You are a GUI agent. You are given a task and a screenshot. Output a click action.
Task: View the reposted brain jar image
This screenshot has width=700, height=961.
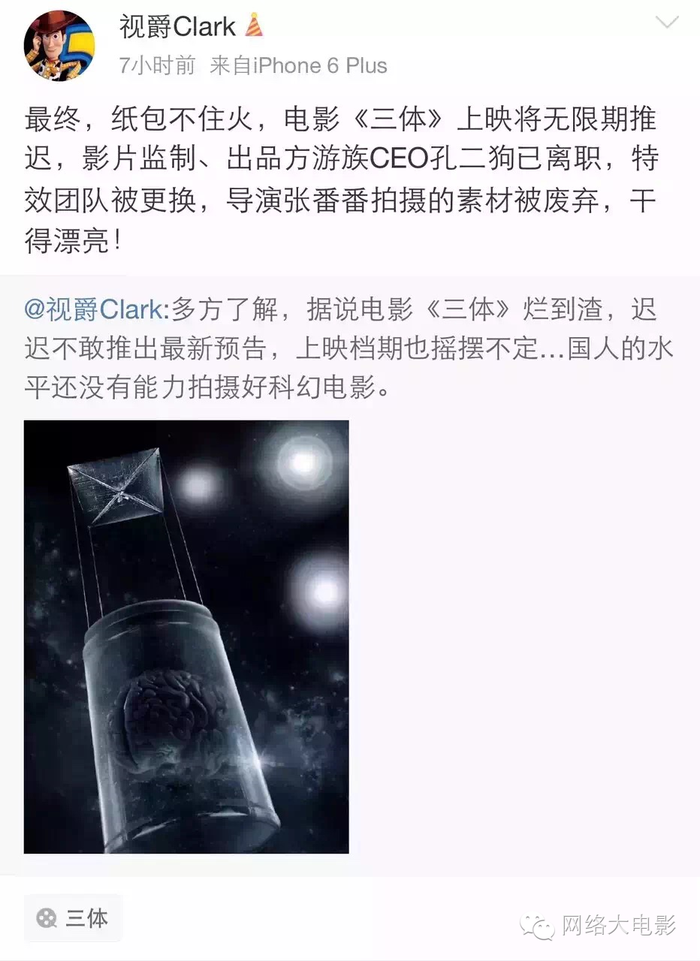coord(186,636)
